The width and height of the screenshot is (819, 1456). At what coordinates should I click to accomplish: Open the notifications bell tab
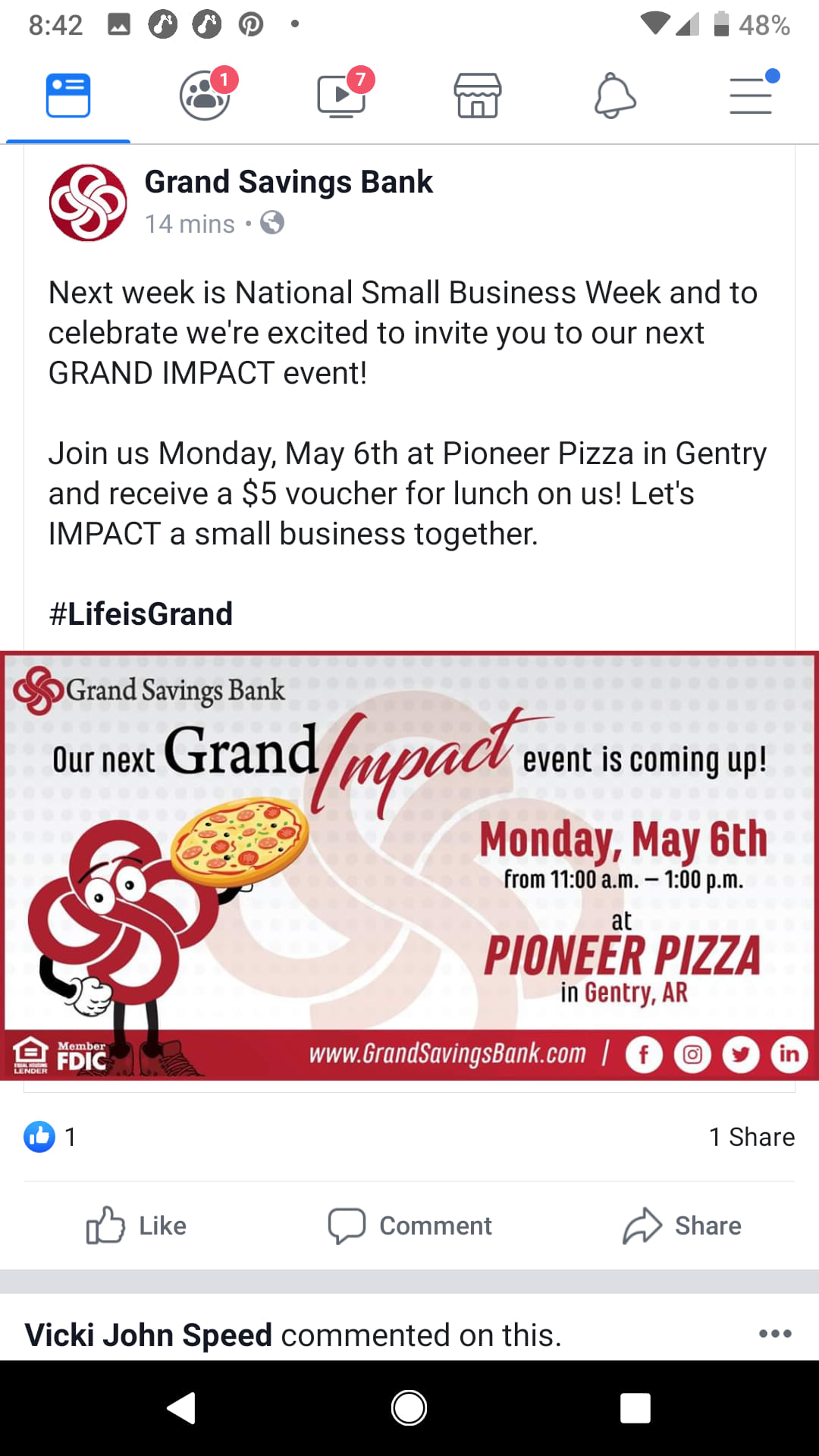click(x=614, y=96)
